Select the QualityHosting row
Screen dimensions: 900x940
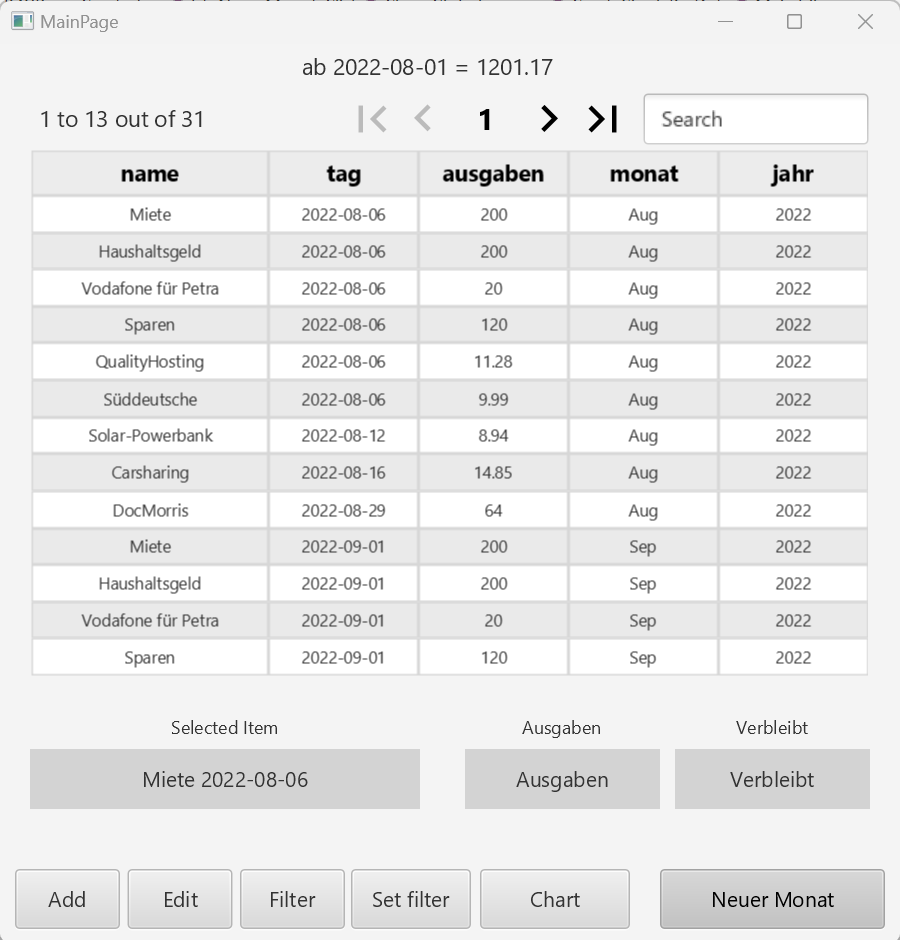[x=150, y=362]
